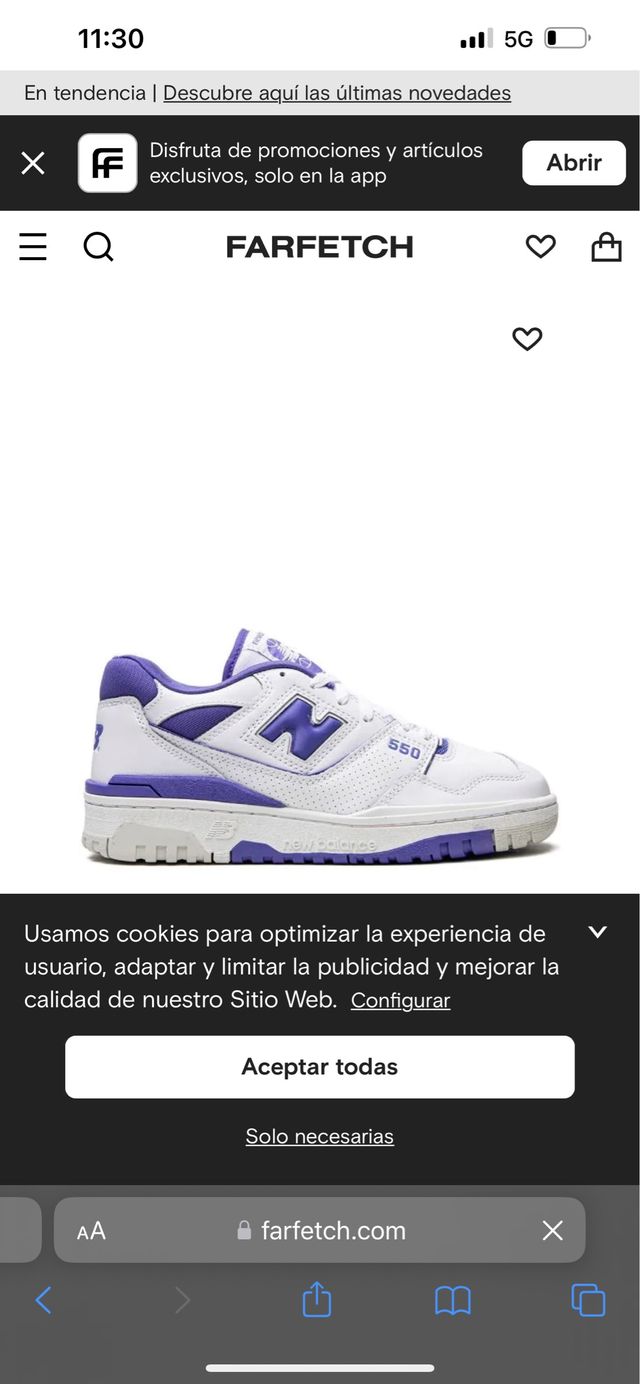Viewport: 640px width, 1384px height.
Task: Open the Farfetch search
Action: tap(98, 247)
